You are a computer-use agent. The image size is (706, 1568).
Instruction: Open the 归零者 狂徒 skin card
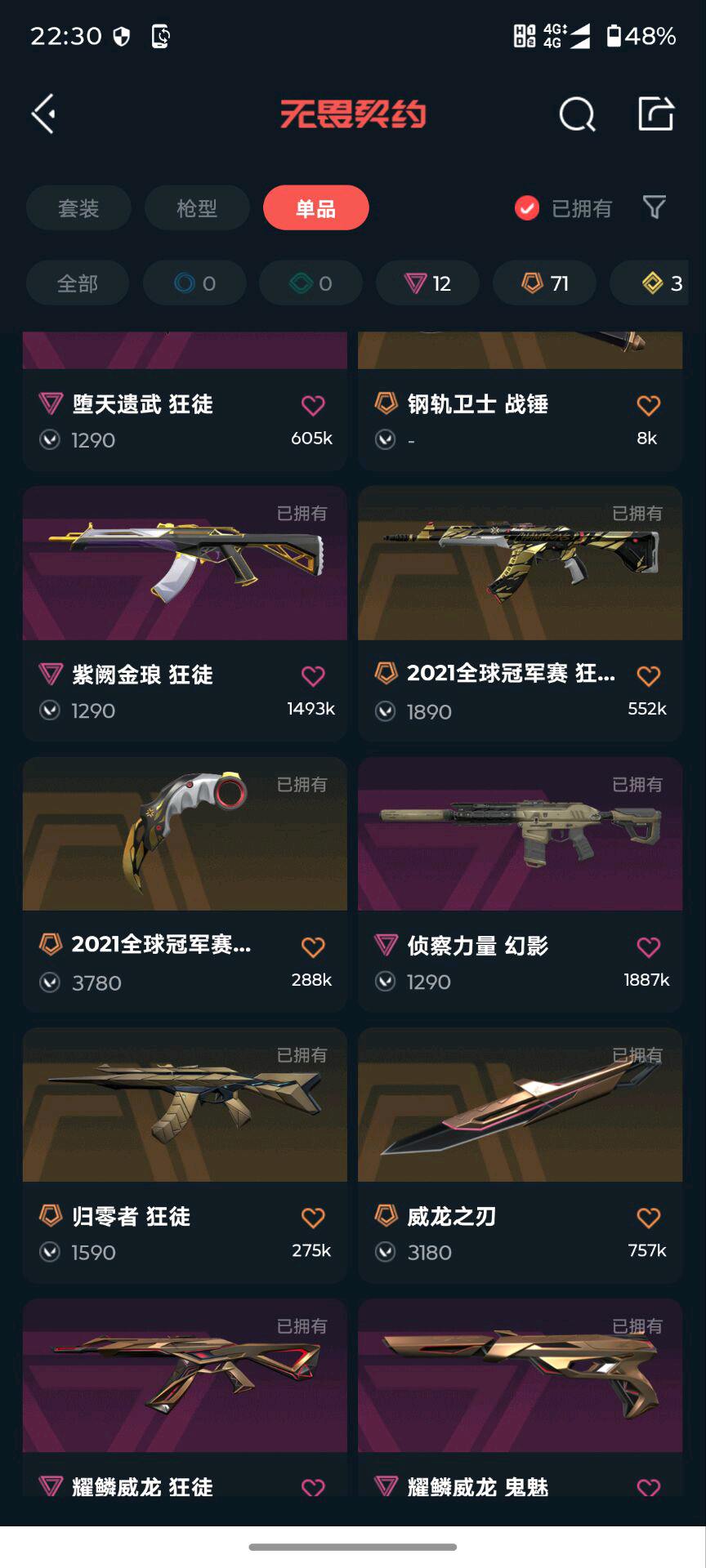[185, 1156]
